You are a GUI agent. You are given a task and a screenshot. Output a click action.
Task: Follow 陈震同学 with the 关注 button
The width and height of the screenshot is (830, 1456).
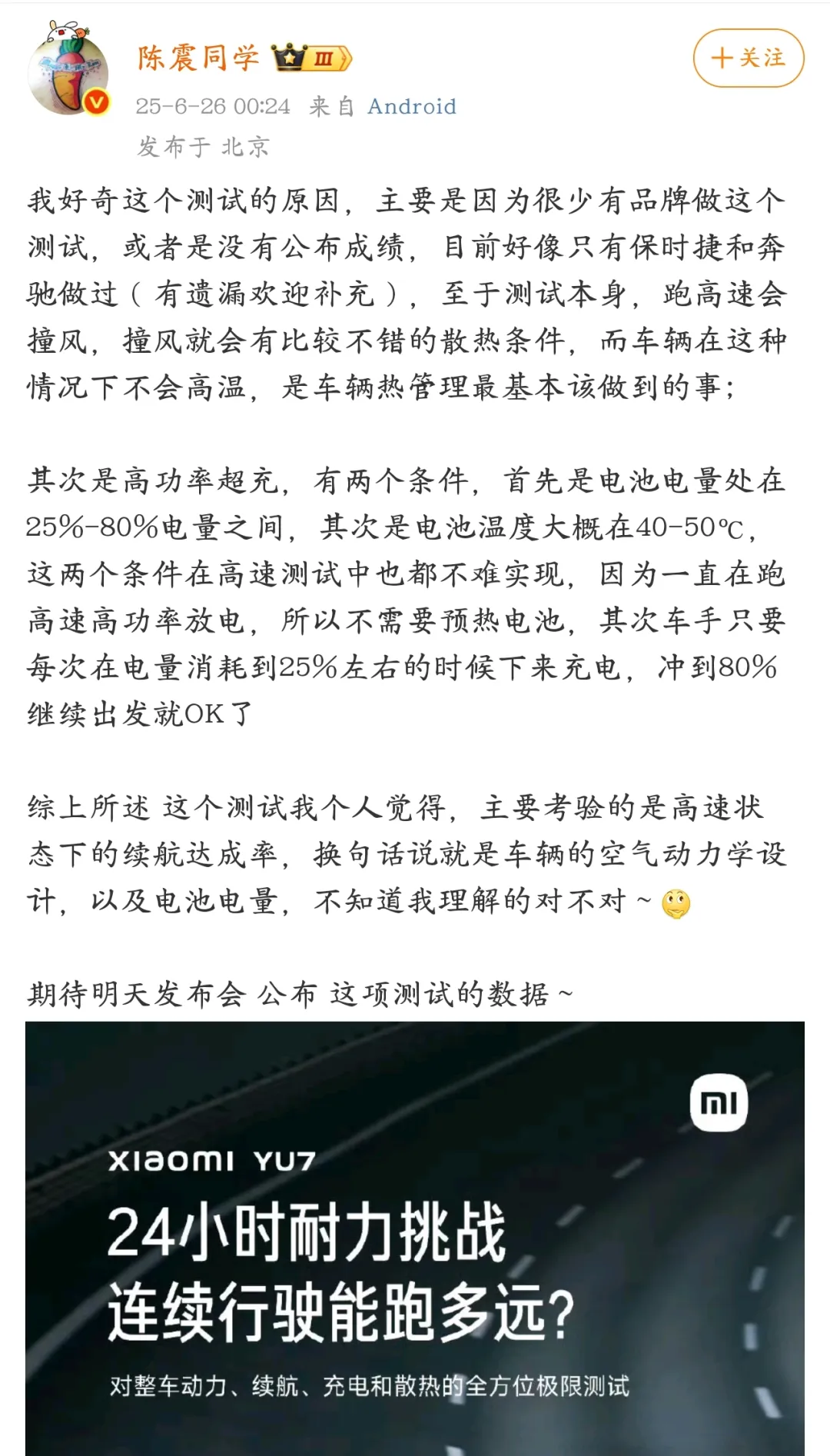pyautogui.click(x=748, y=58)
